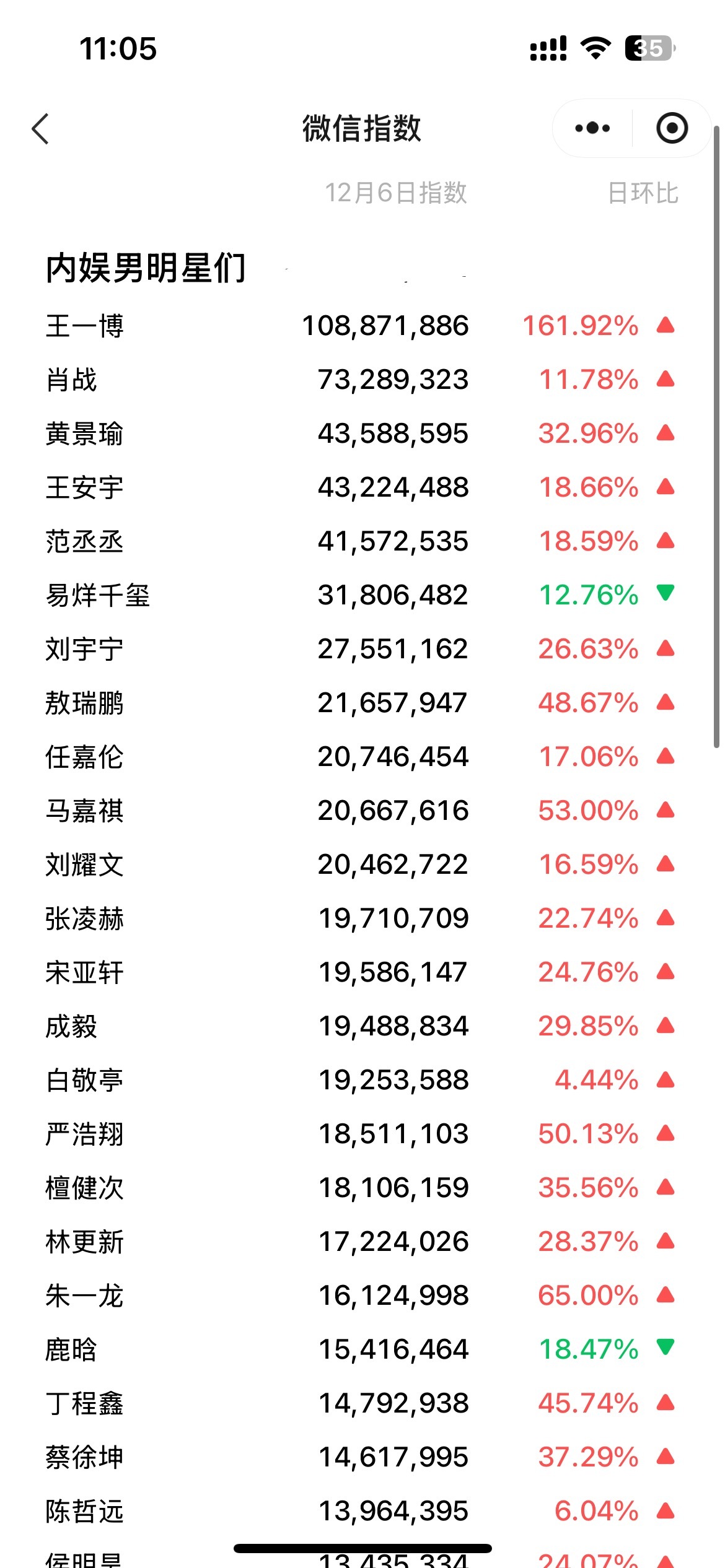Open the 内娱男明星们 list heading
The width and height of the screenshot is (725, 1568).
tap(146, 268)
